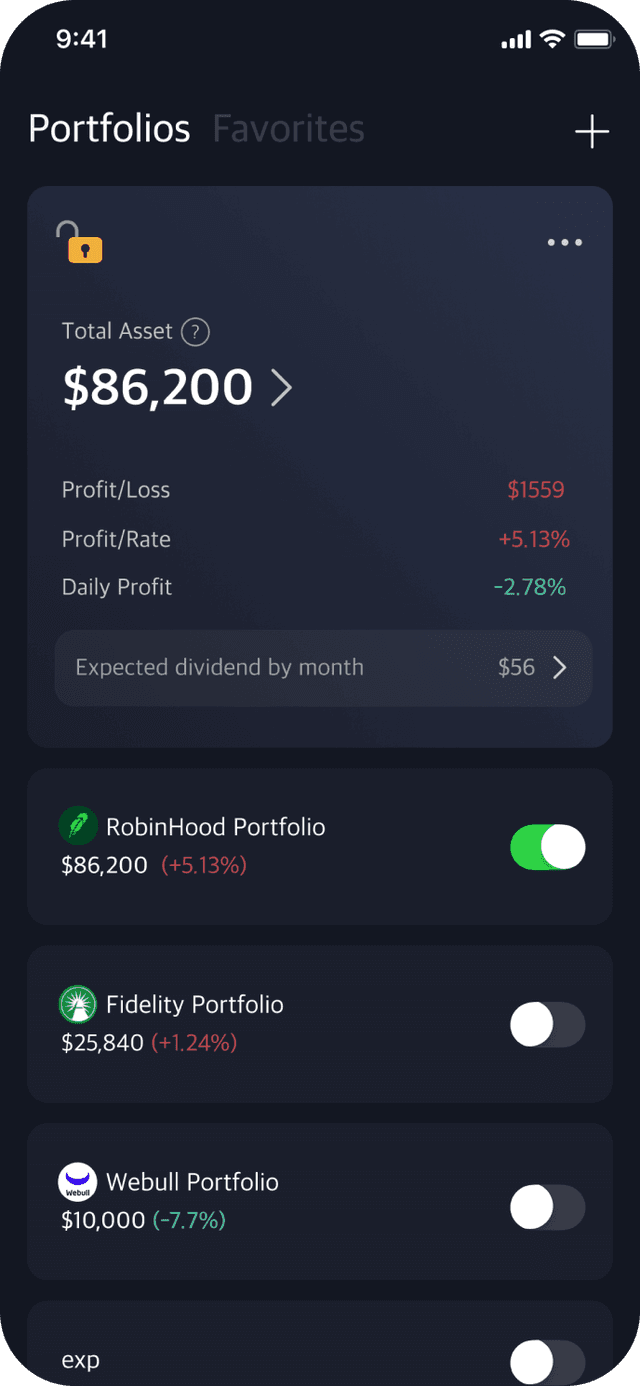
Task: Toggle the exp portfolio switch
Action: (547, 1362)
